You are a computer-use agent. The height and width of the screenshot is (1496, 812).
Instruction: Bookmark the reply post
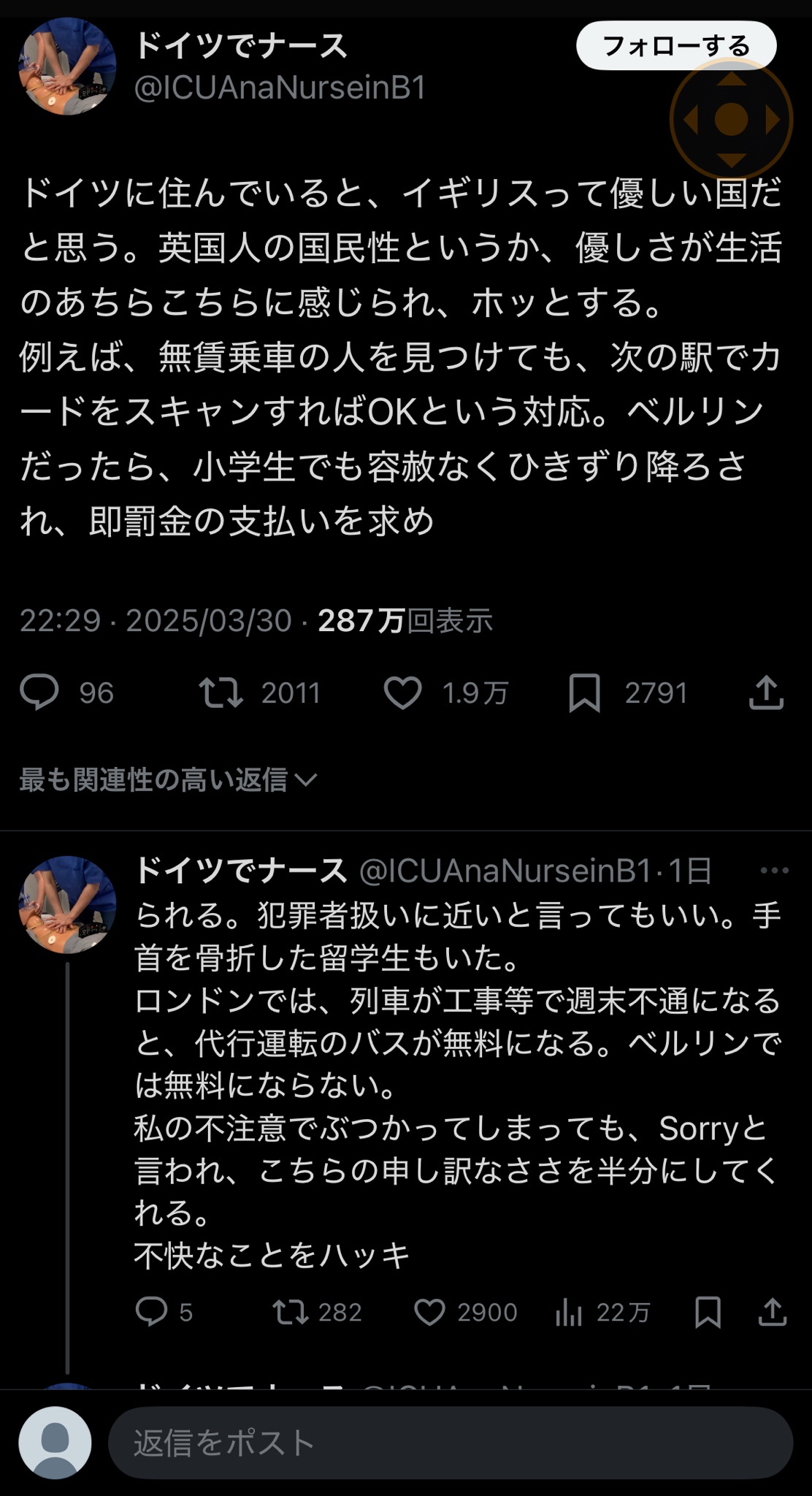pyautogui.click(x=708, y=1312)
